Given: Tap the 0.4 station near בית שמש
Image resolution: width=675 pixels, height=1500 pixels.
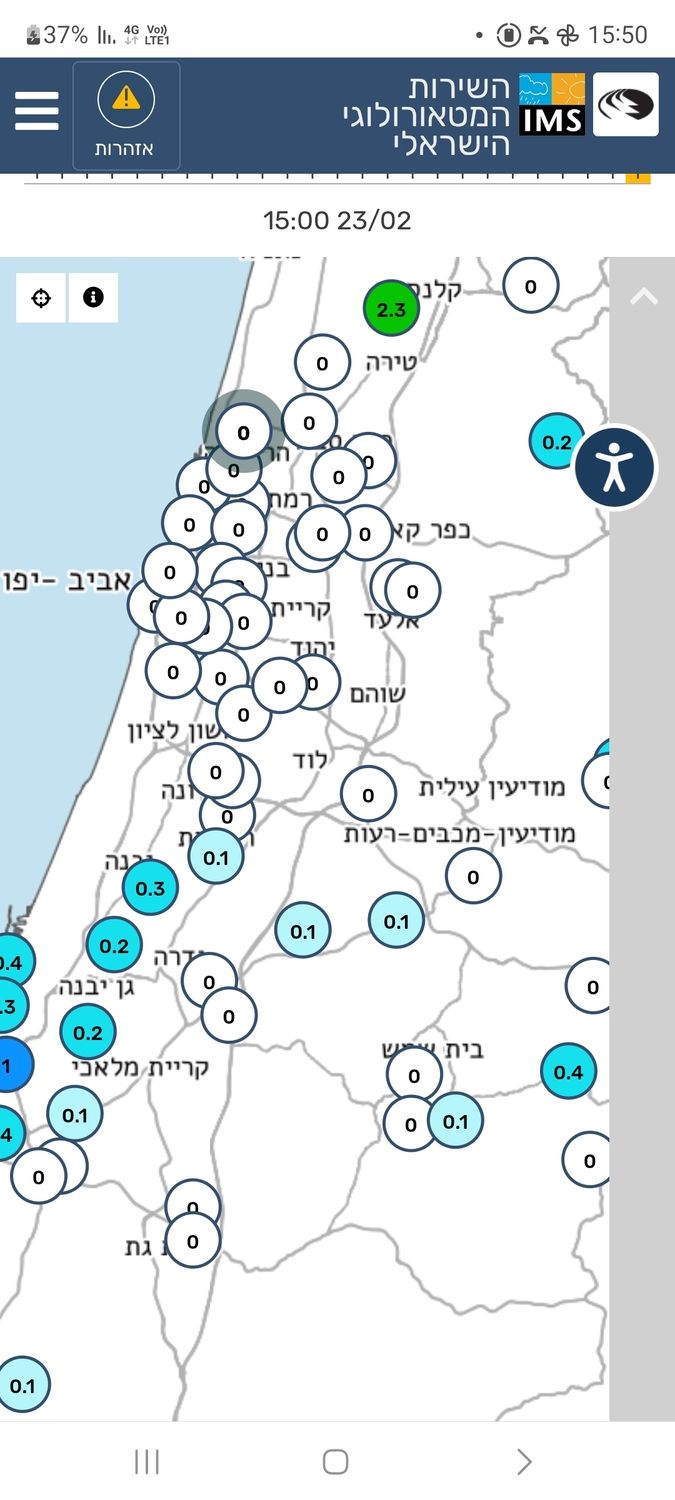Looking at the screenshot, I should 568,1071.
